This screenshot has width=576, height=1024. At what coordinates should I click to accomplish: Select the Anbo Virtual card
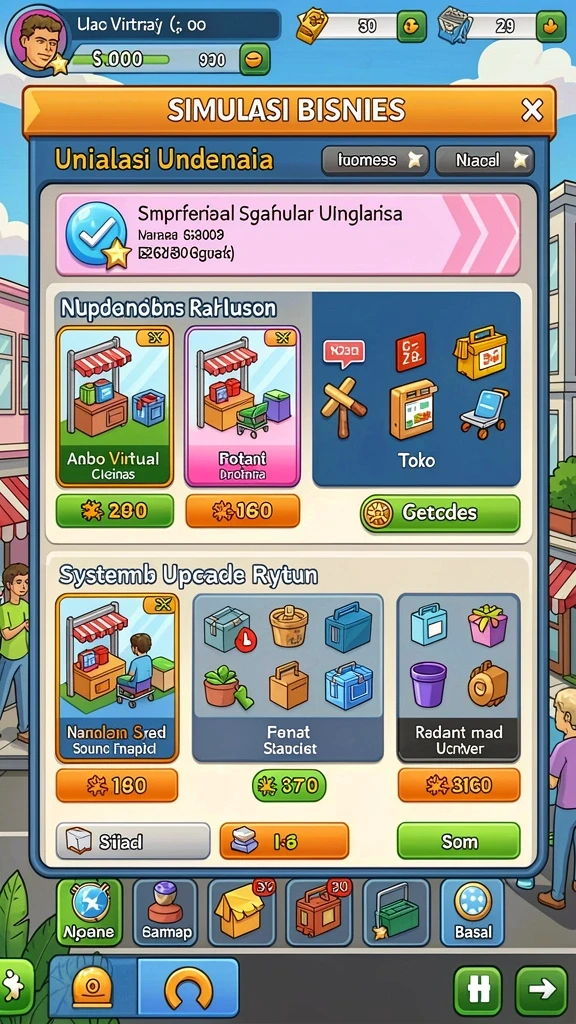click(x=115, y=407)
